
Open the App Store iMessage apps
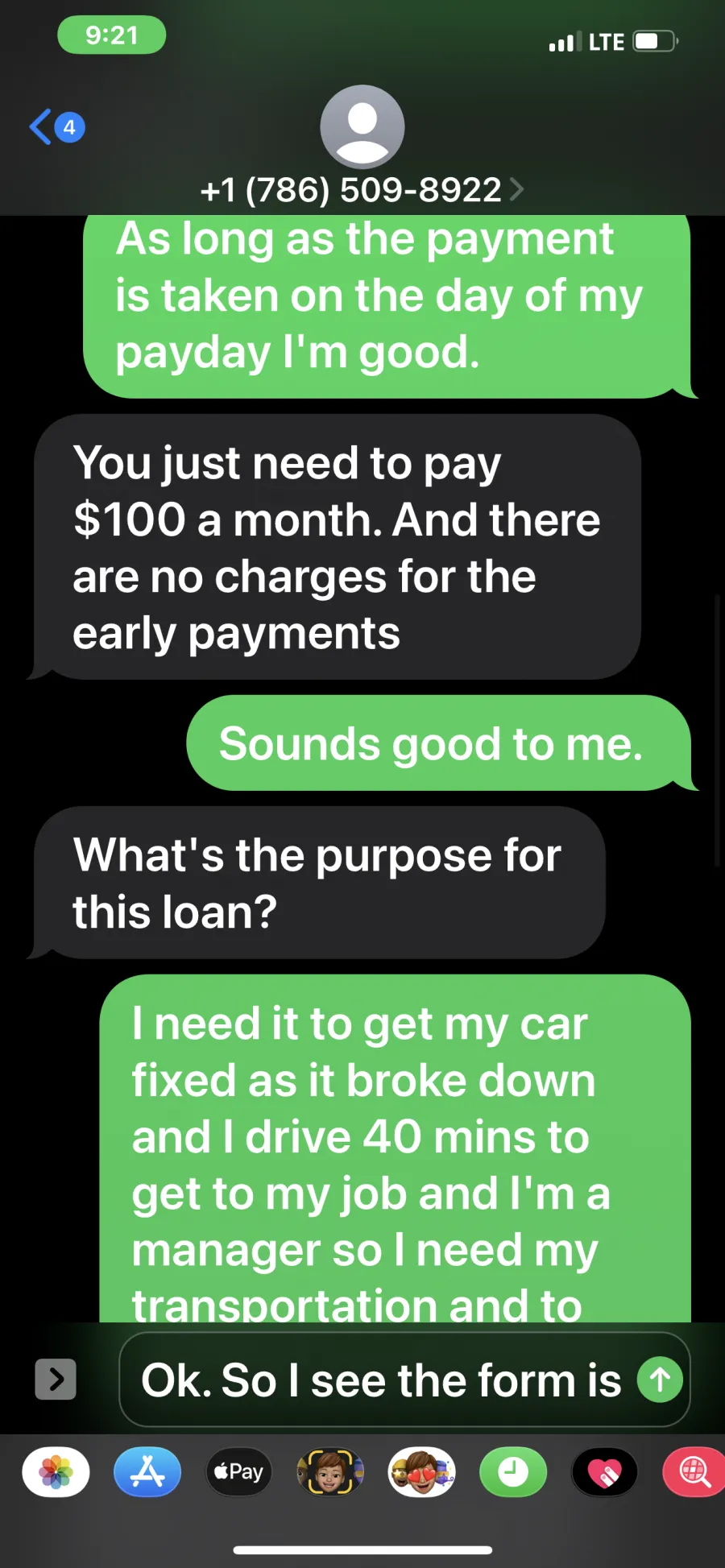147,1472
